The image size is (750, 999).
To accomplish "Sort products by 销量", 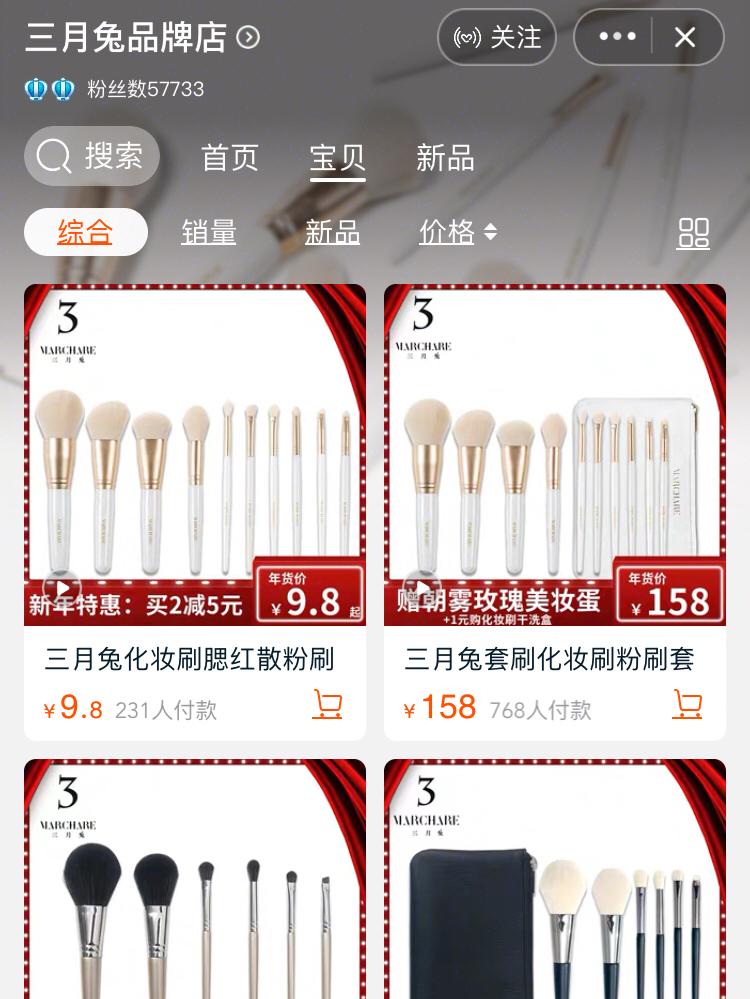I will pos(209,232).
